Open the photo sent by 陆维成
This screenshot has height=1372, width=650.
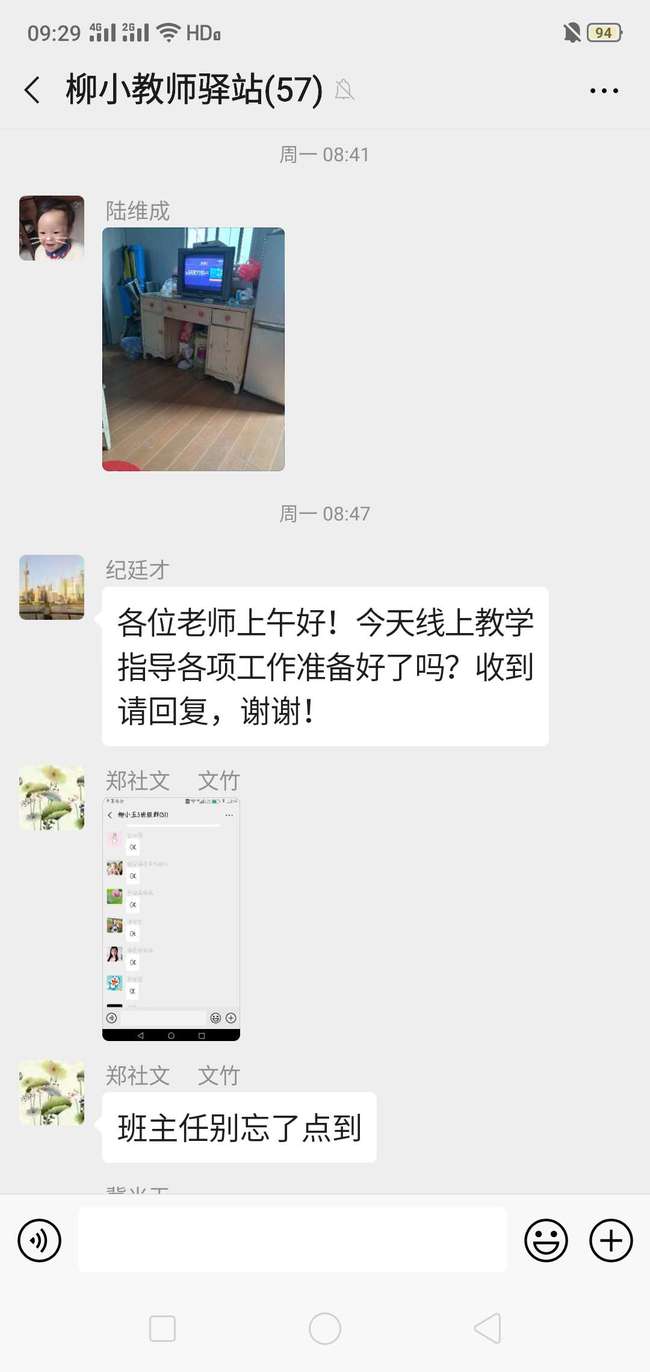(x=193, y=349)
